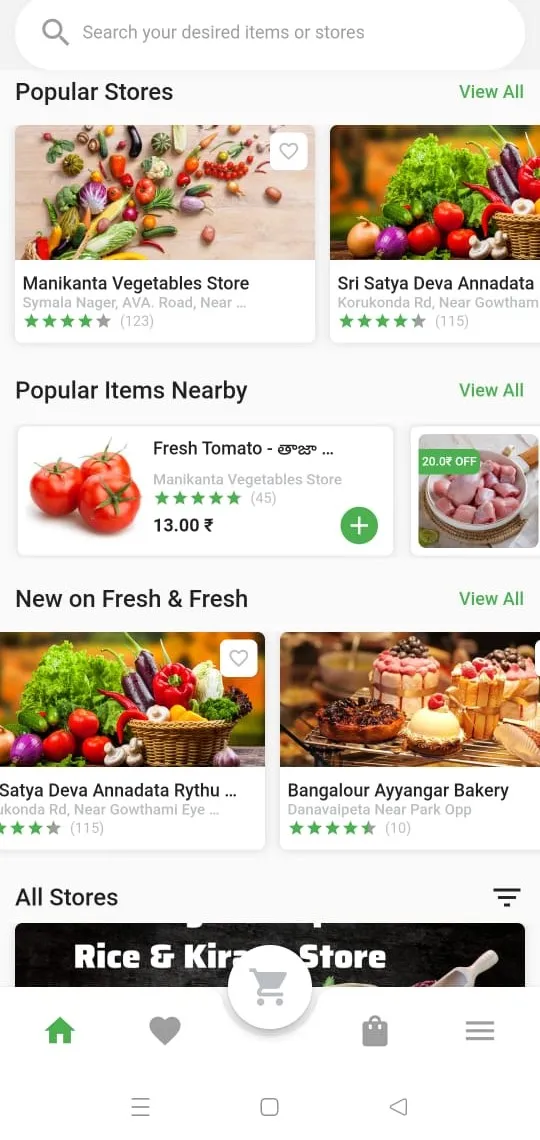Open the hamburger menu tab
540x1140 pixels.
click(480, 1030)
